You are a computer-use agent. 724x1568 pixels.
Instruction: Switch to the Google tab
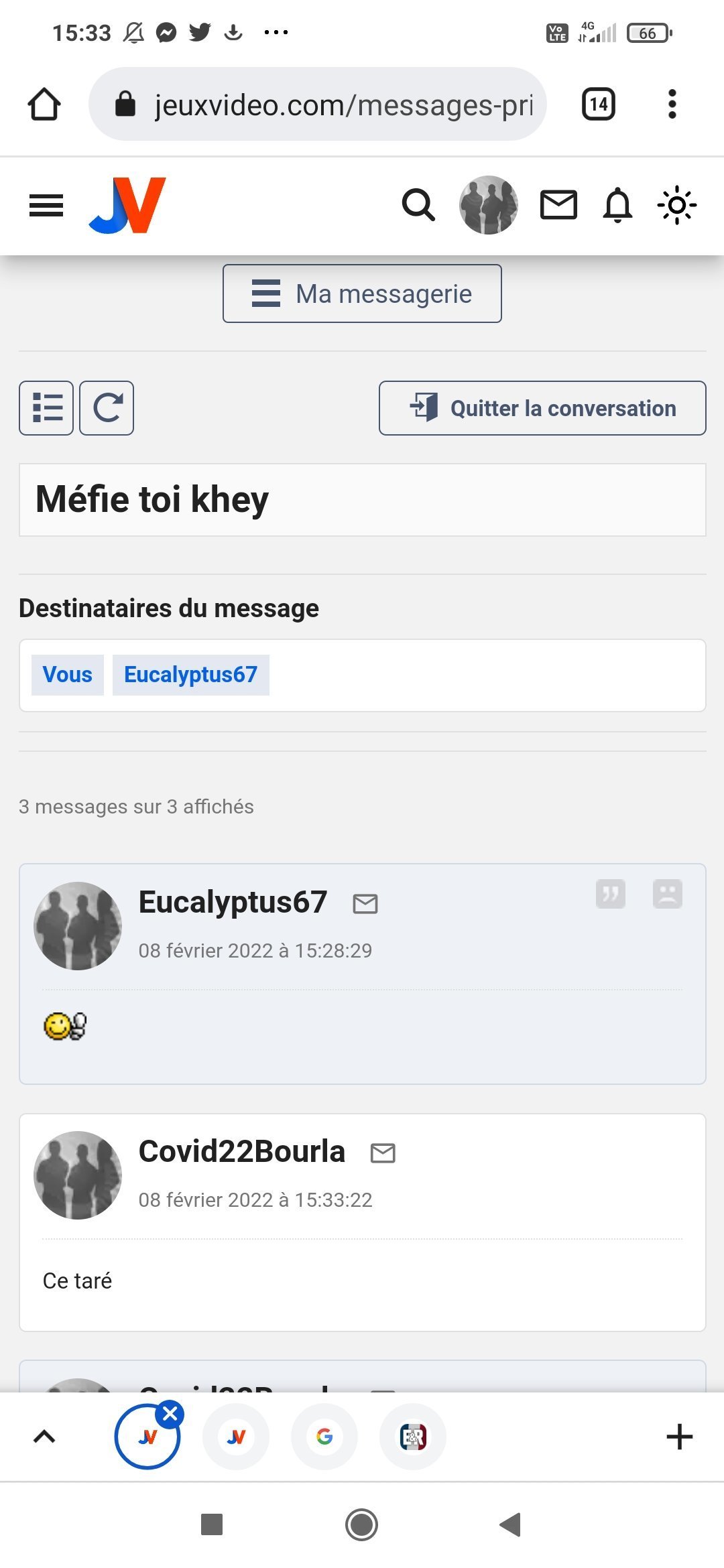324,1437
